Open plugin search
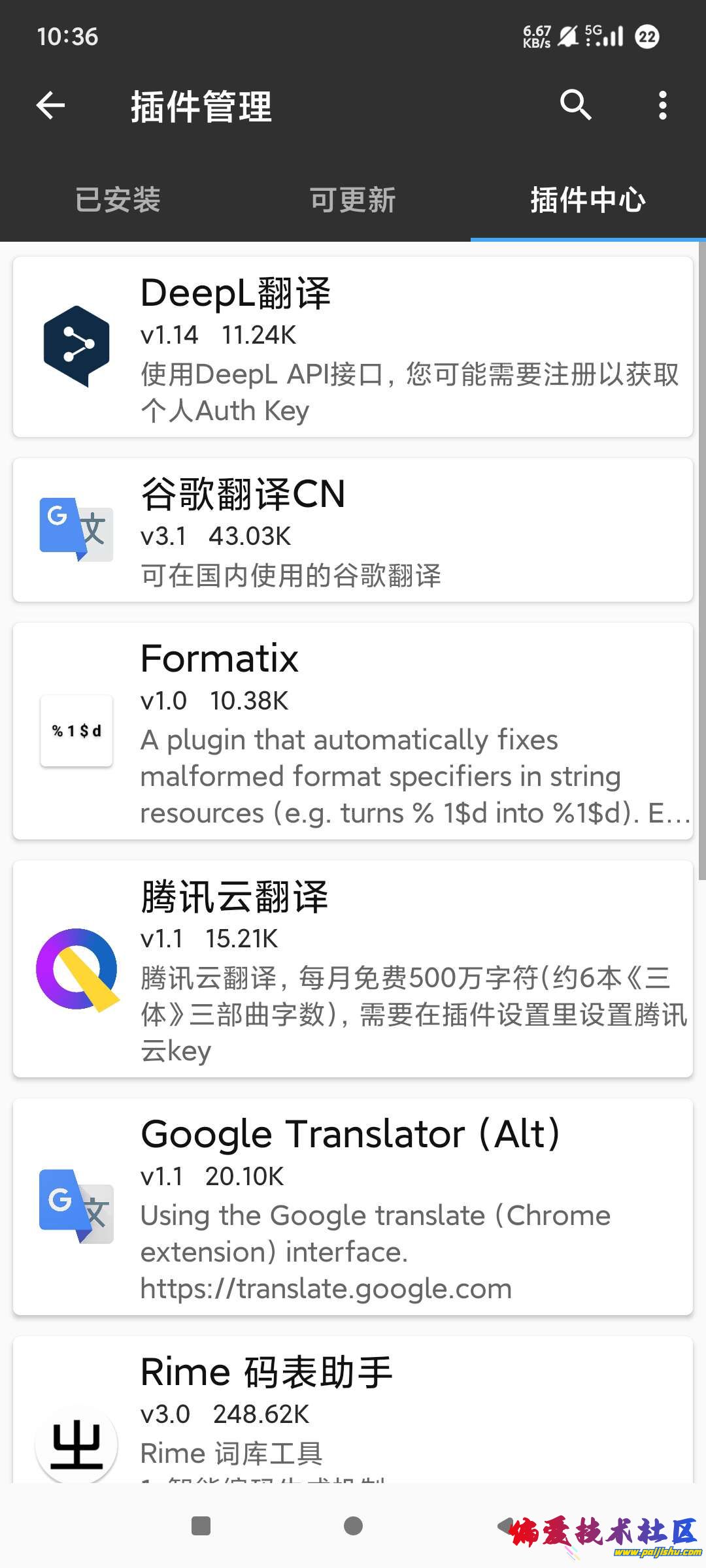The image size is (706, 1568). click(575, 105)
